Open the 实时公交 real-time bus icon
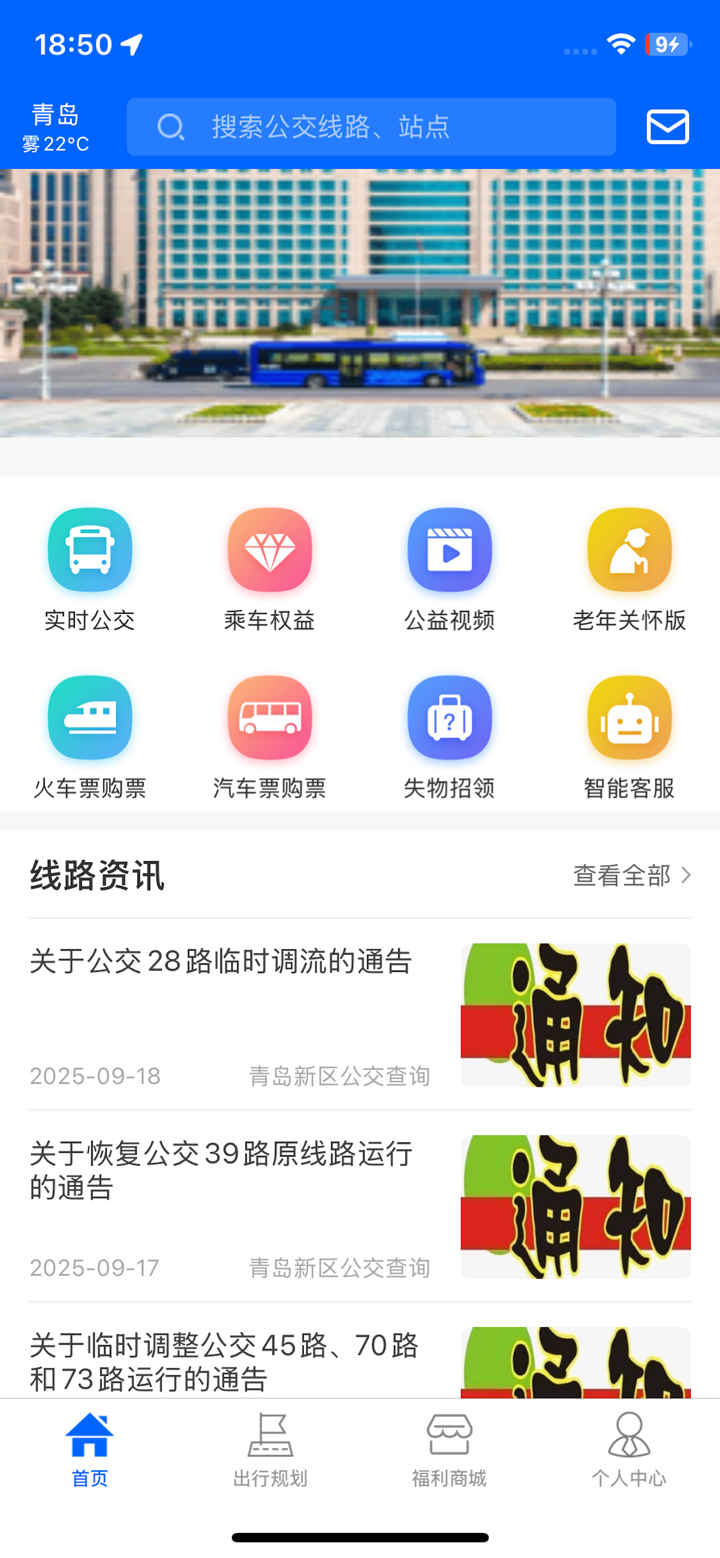720x1558 pixels. [x=90, y=549]
